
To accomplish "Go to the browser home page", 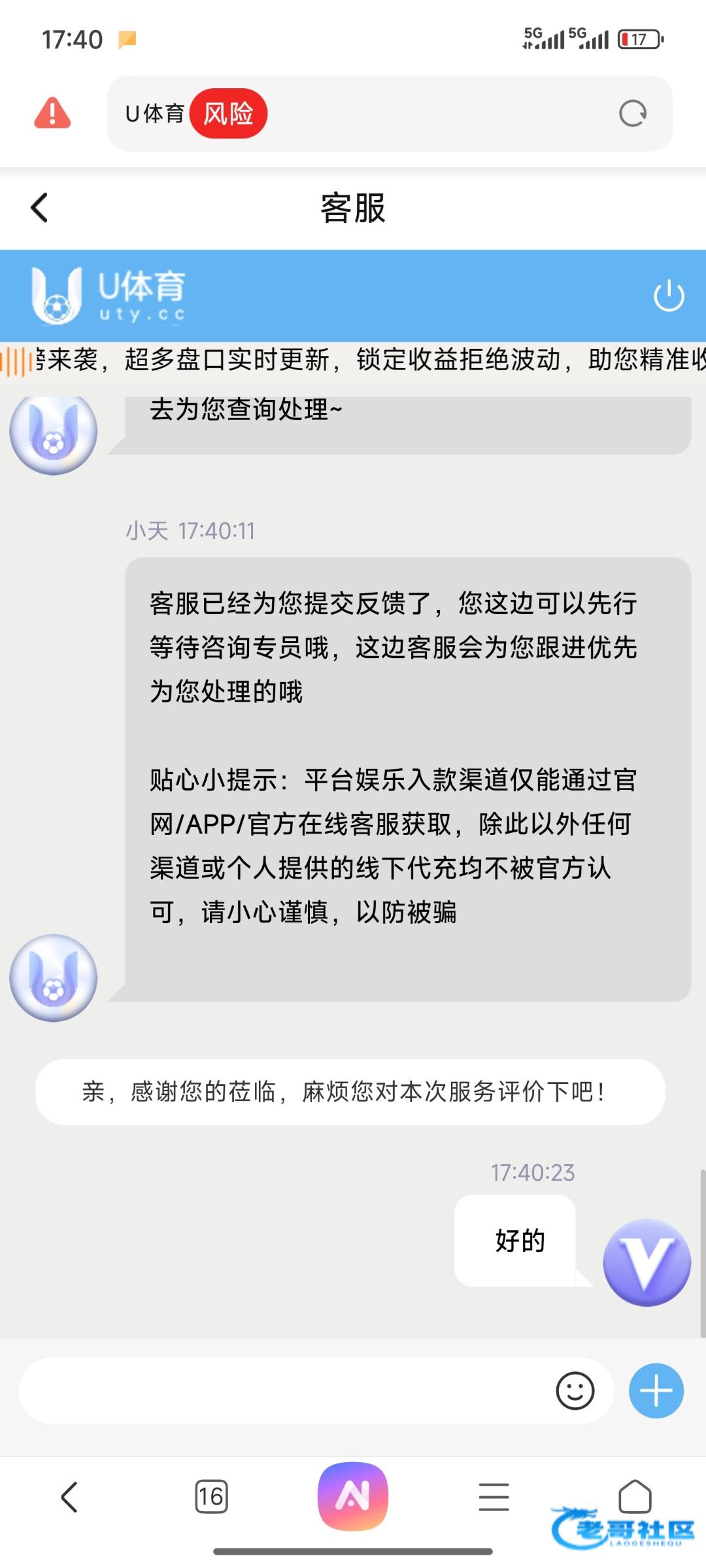I will [x=635, y=1496].
